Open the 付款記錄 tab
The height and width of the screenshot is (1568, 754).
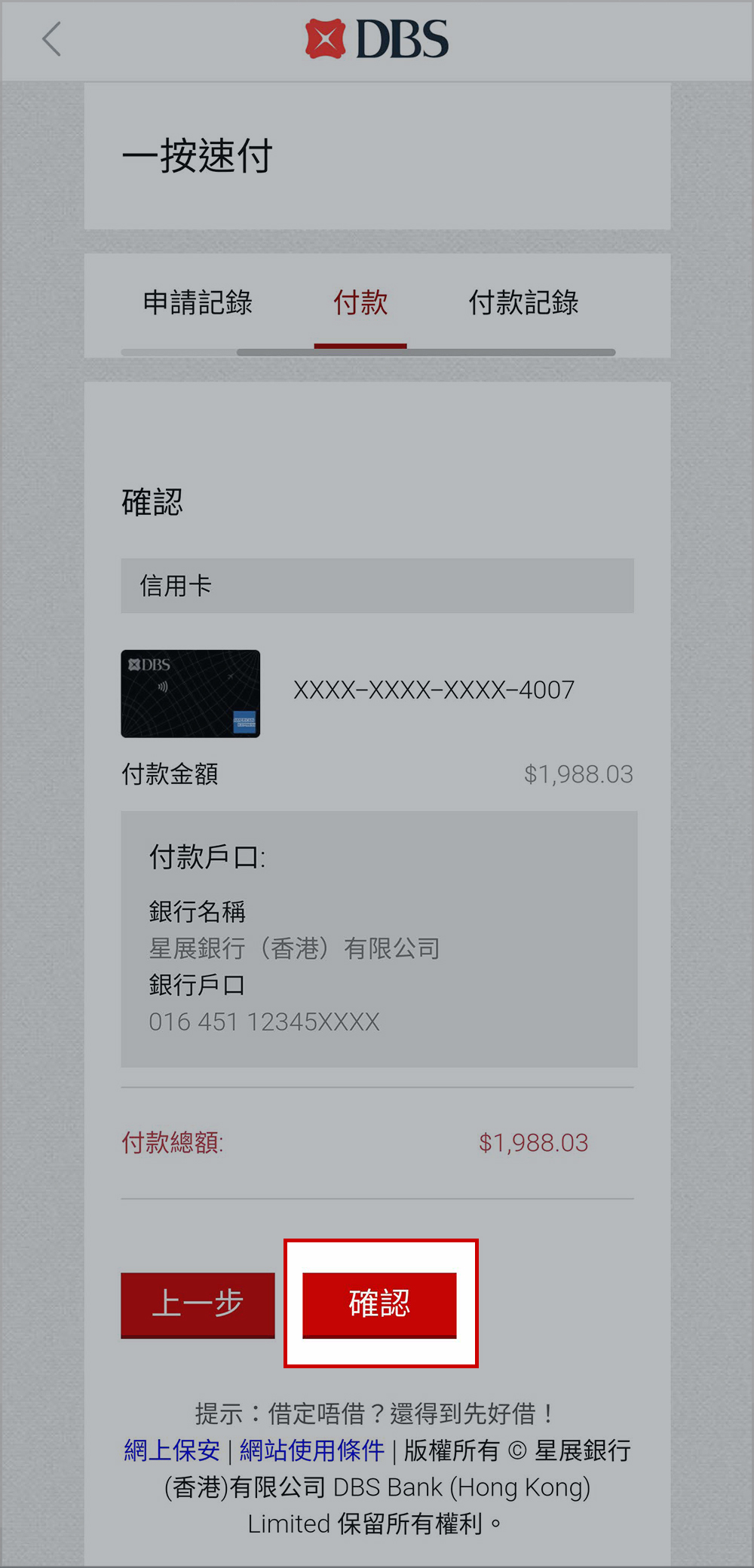pos(523,303)
